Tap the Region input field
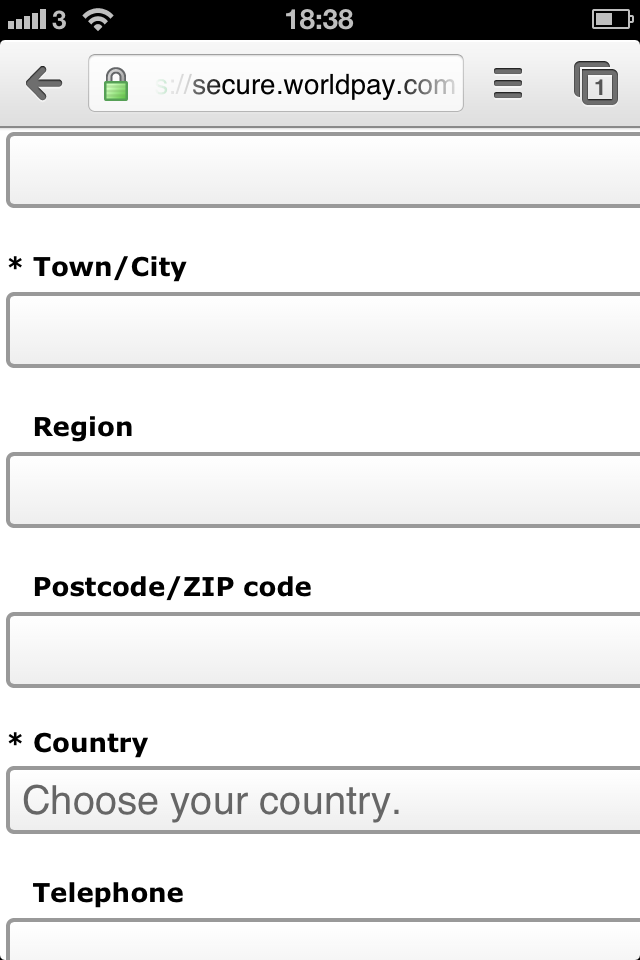The height and width of the screenshot is (960, 640). [x=322, y=490]
